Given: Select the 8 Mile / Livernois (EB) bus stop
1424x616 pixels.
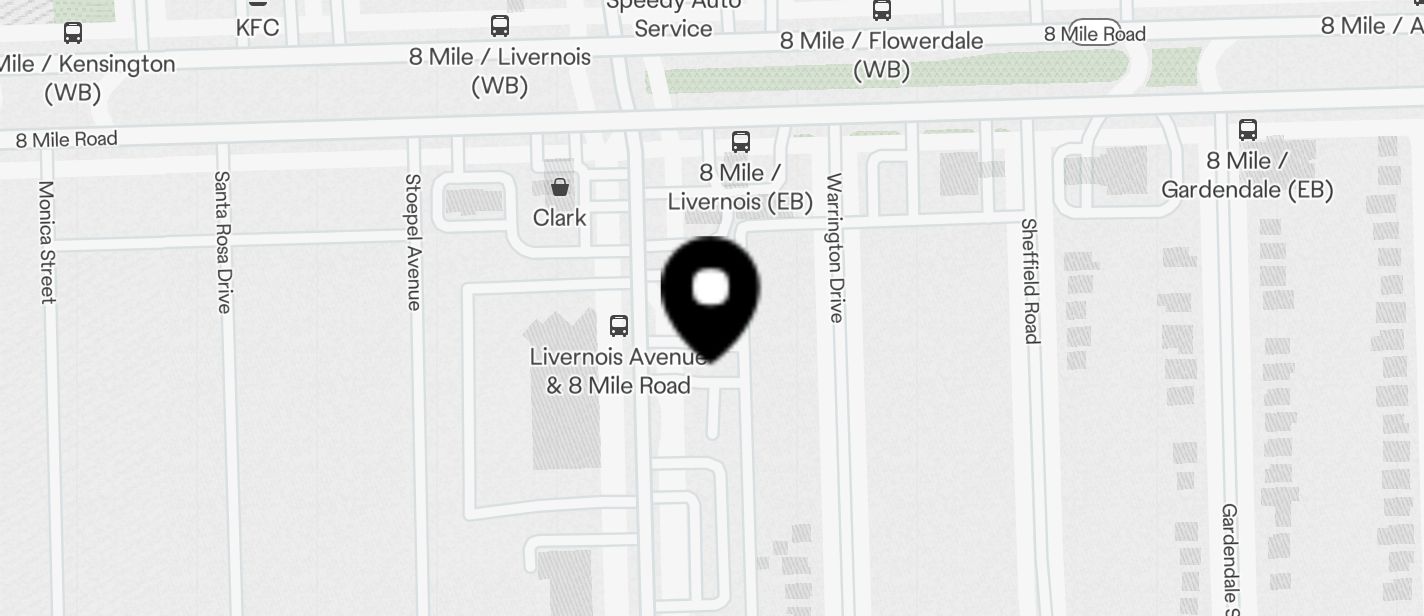Looking at the screenshot, I should tap(741, 142).
